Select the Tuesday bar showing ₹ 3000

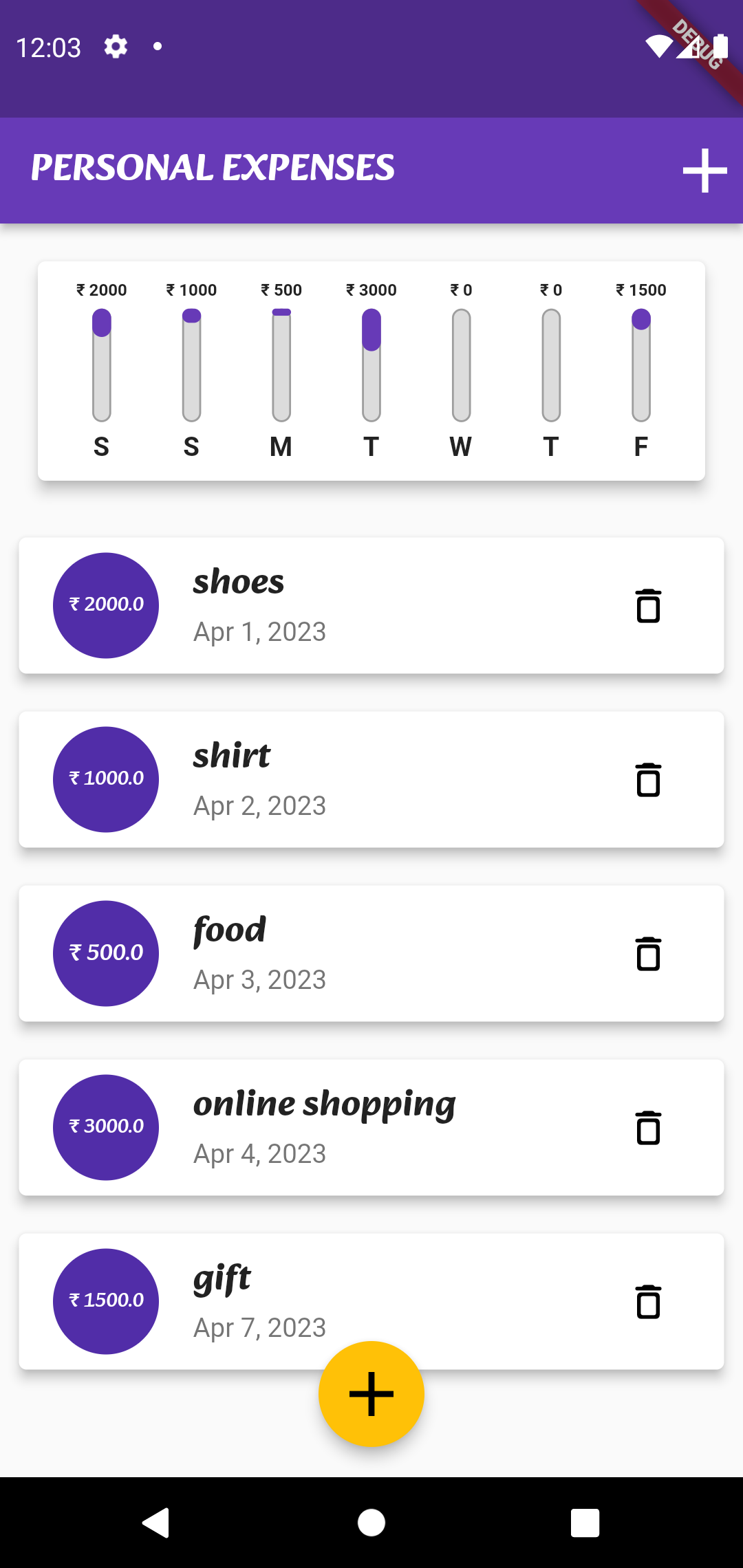click(x=371, y=364)
